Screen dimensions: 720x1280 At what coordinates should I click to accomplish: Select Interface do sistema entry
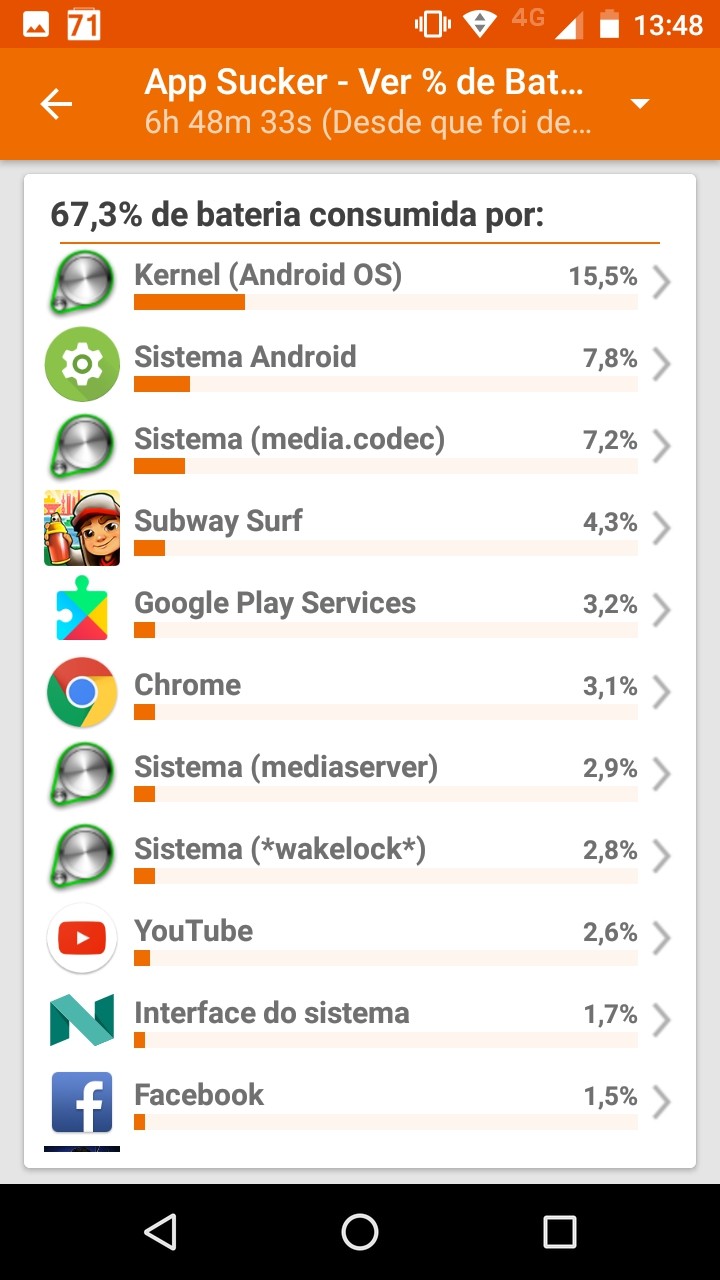point(360,1021)
